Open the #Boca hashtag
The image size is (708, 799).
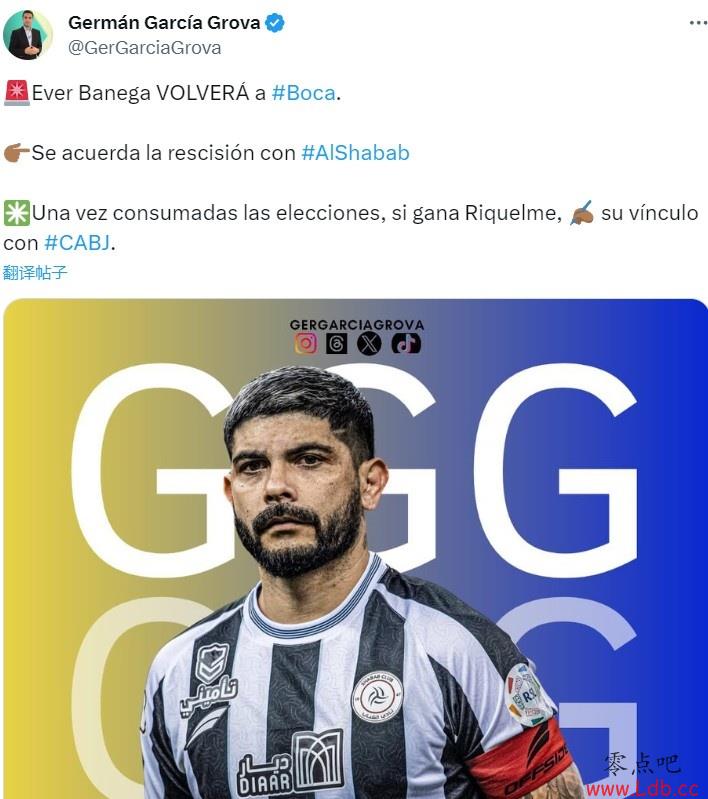[x=304, y=93]
